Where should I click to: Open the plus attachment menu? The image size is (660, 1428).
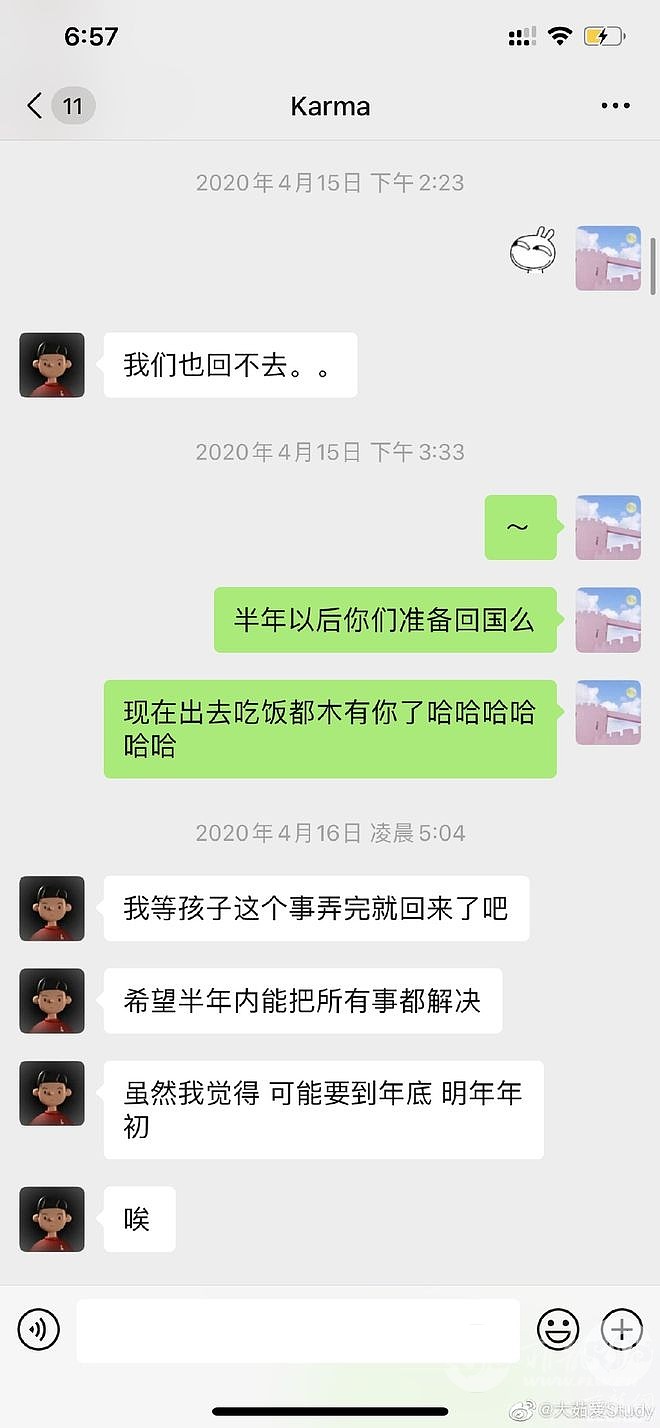621,1330
